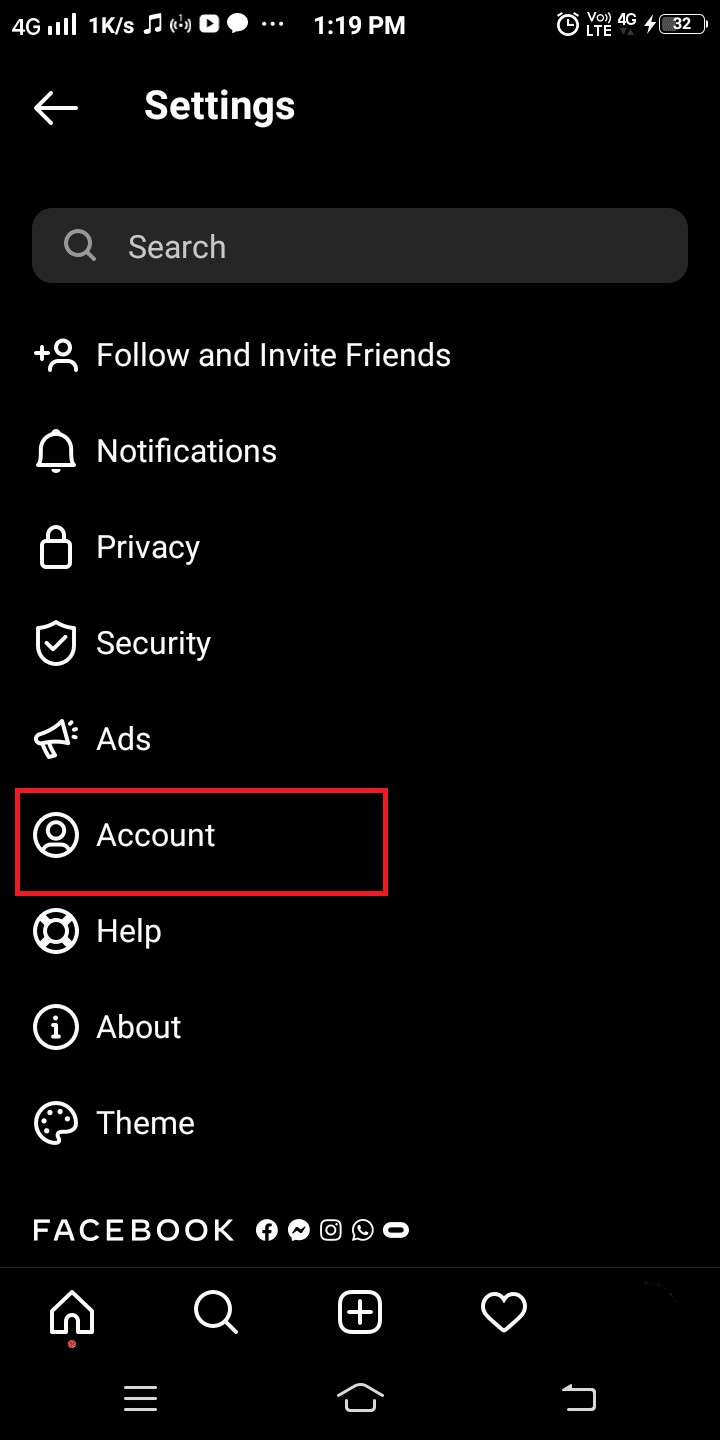
Task: Open Security via the shield icon
Action: coord(56,643)
